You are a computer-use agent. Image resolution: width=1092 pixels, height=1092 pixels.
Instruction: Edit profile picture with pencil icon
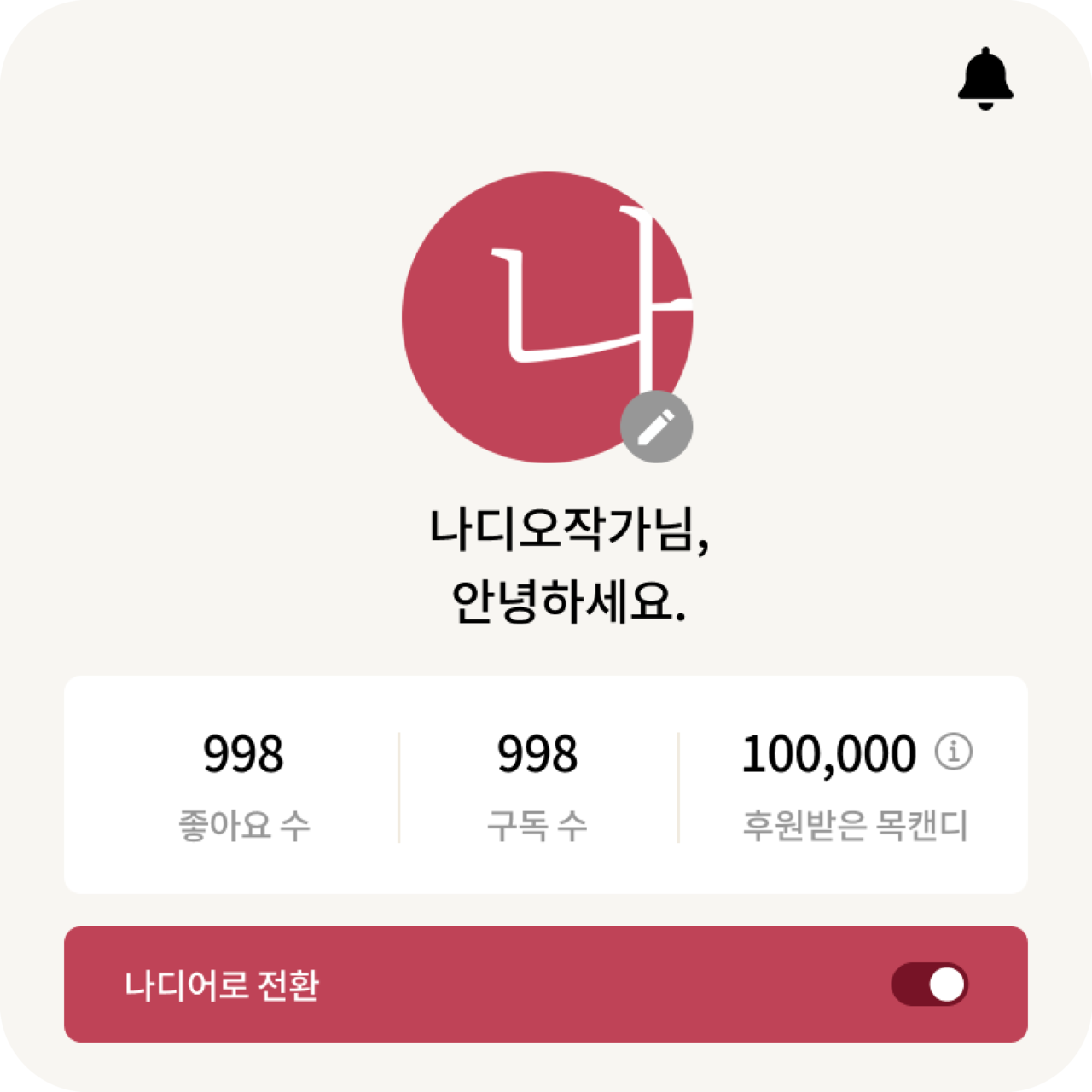656,427
